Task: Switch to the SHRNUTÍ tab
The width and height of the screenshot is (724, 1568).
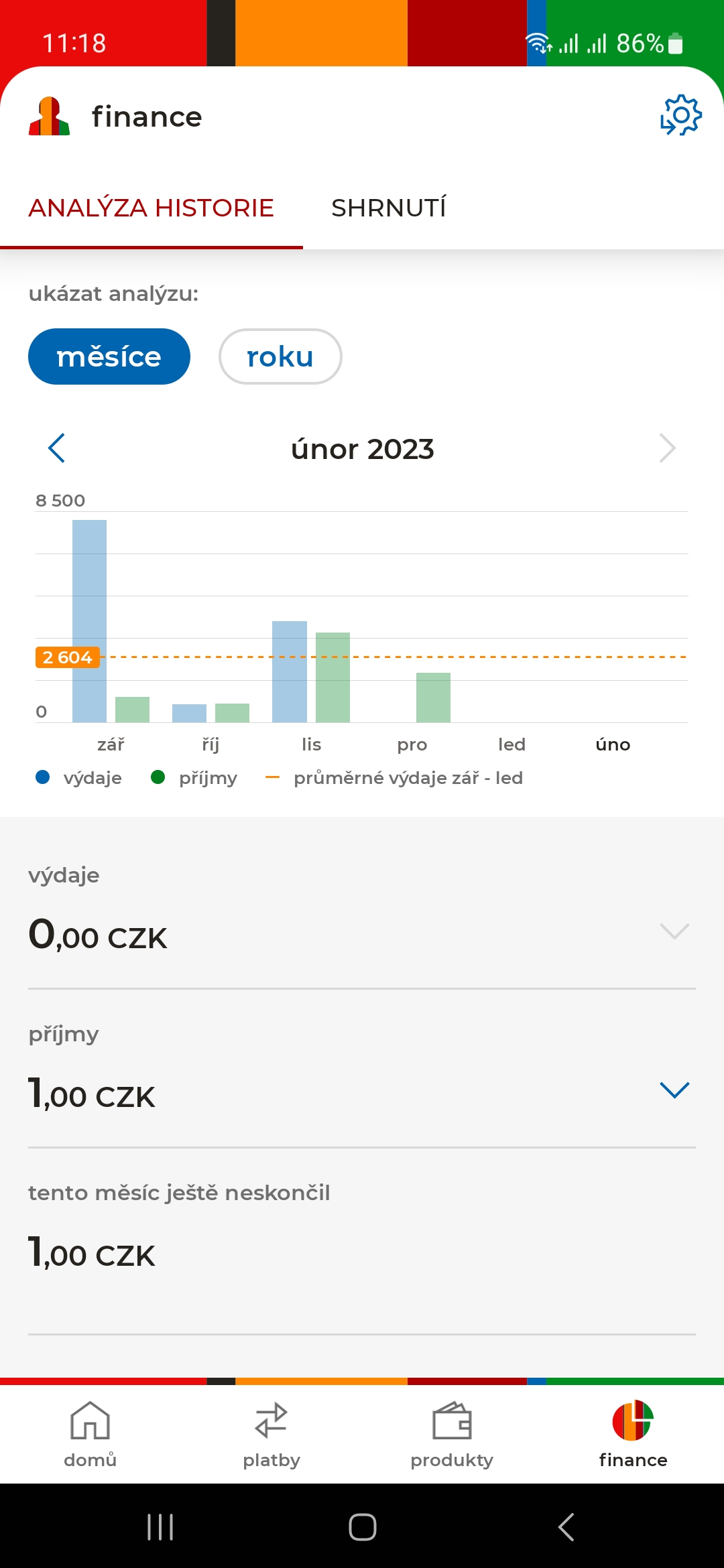Action: tap(389, 208)
